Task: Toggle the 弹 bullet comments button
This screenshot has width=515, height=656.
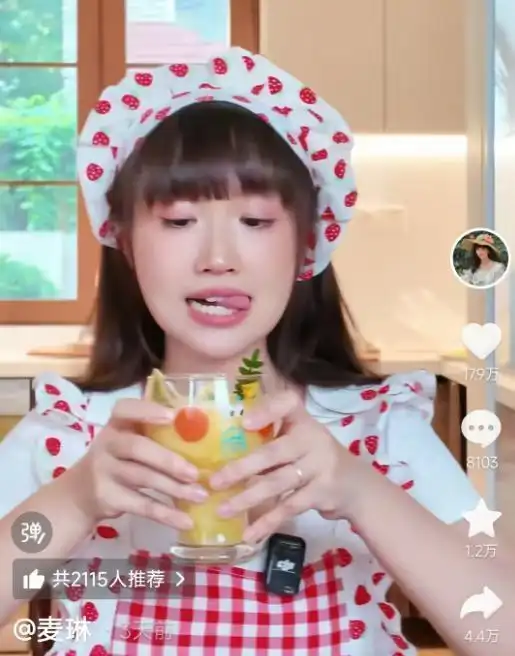Action: pyautogui.click(x=31, y=533)
